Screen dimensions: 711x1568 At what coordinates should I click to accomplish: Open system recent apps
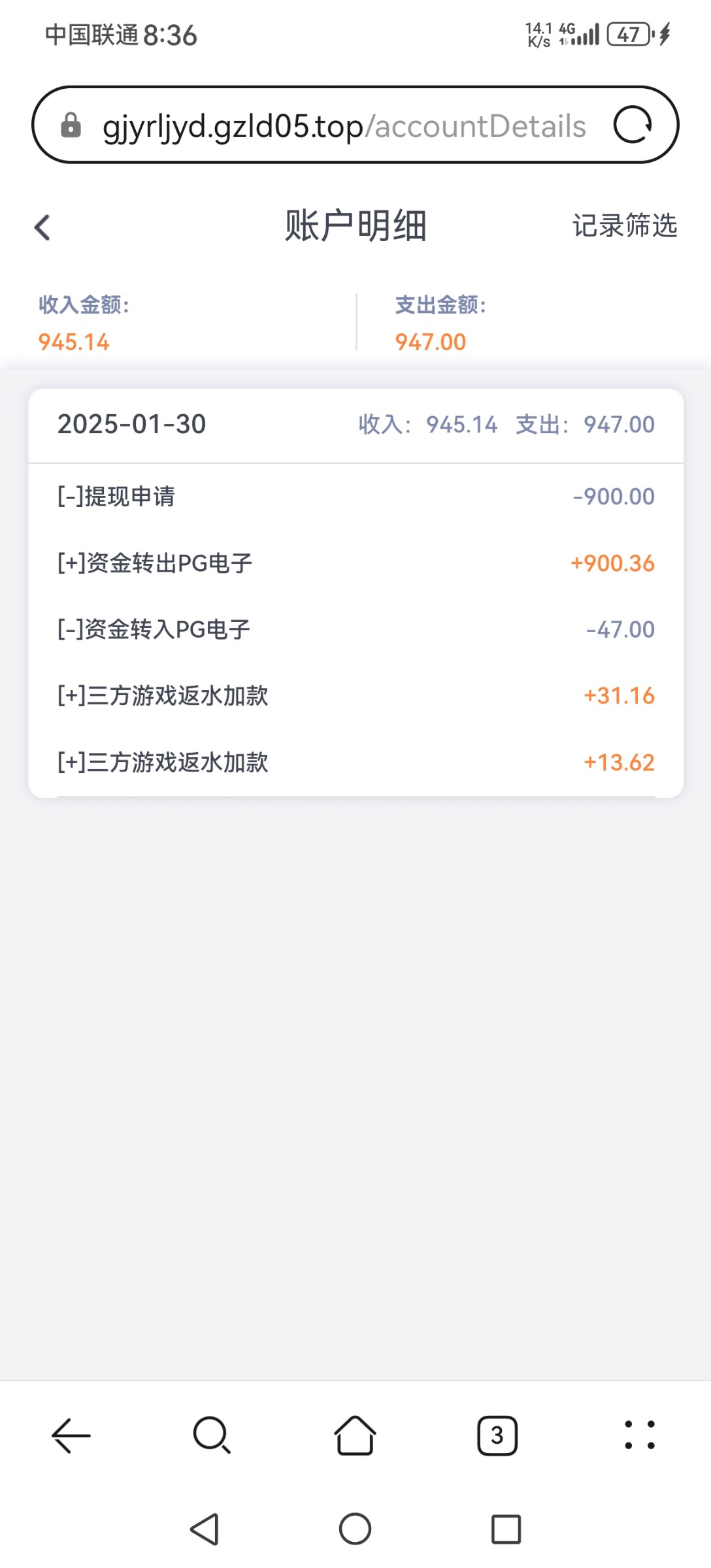tap(506, 1529)
